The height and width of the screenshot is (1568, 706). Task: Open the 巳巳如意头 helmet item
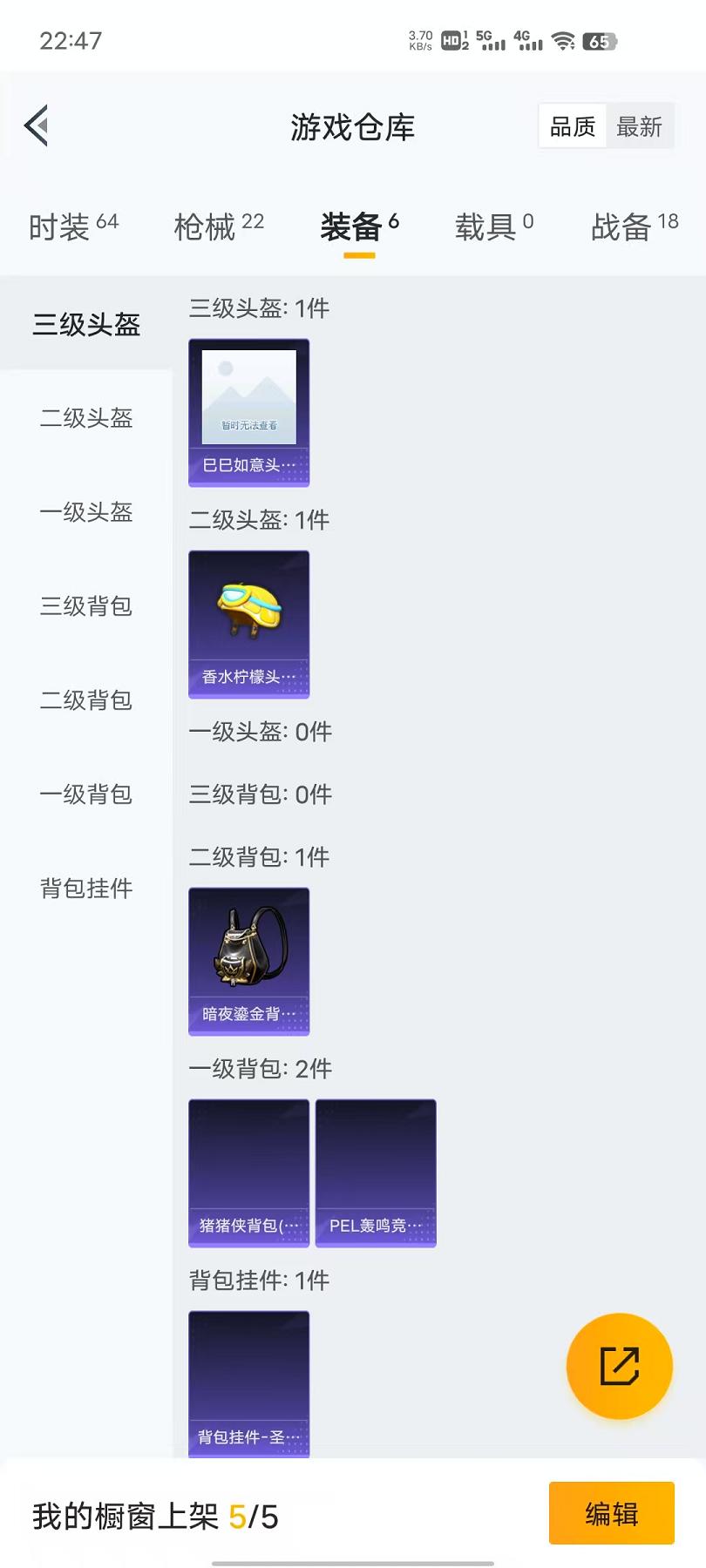pyautogui.click(x=249, y=412)
